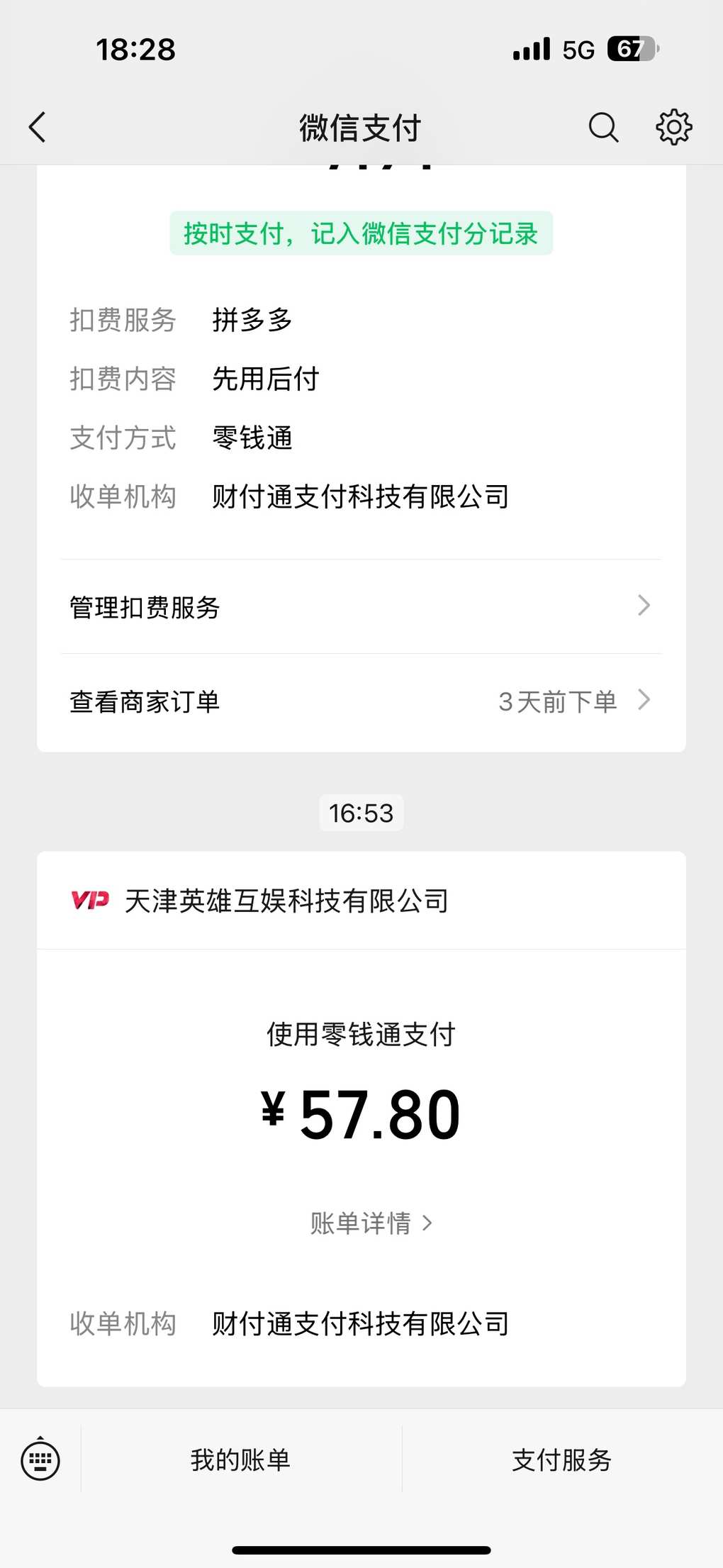Open the settings gear icon

[673, 128]
